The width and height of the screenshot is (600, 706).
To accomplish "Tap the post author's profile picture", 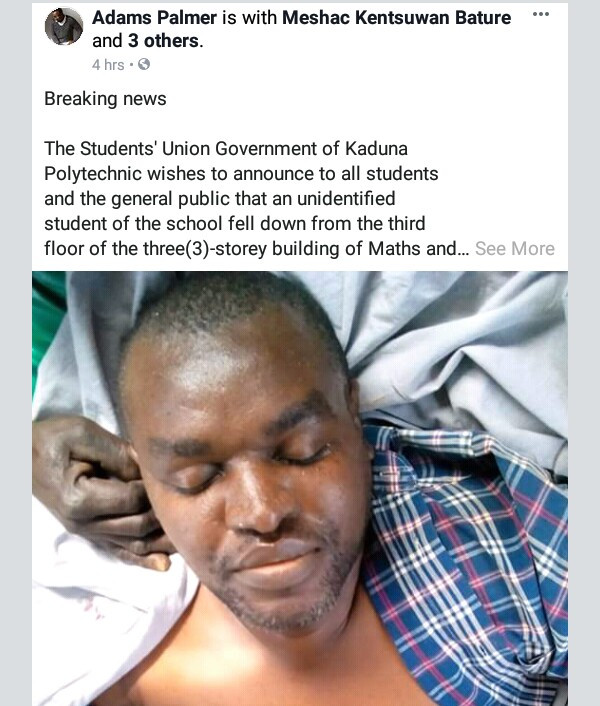I will 64,27.
